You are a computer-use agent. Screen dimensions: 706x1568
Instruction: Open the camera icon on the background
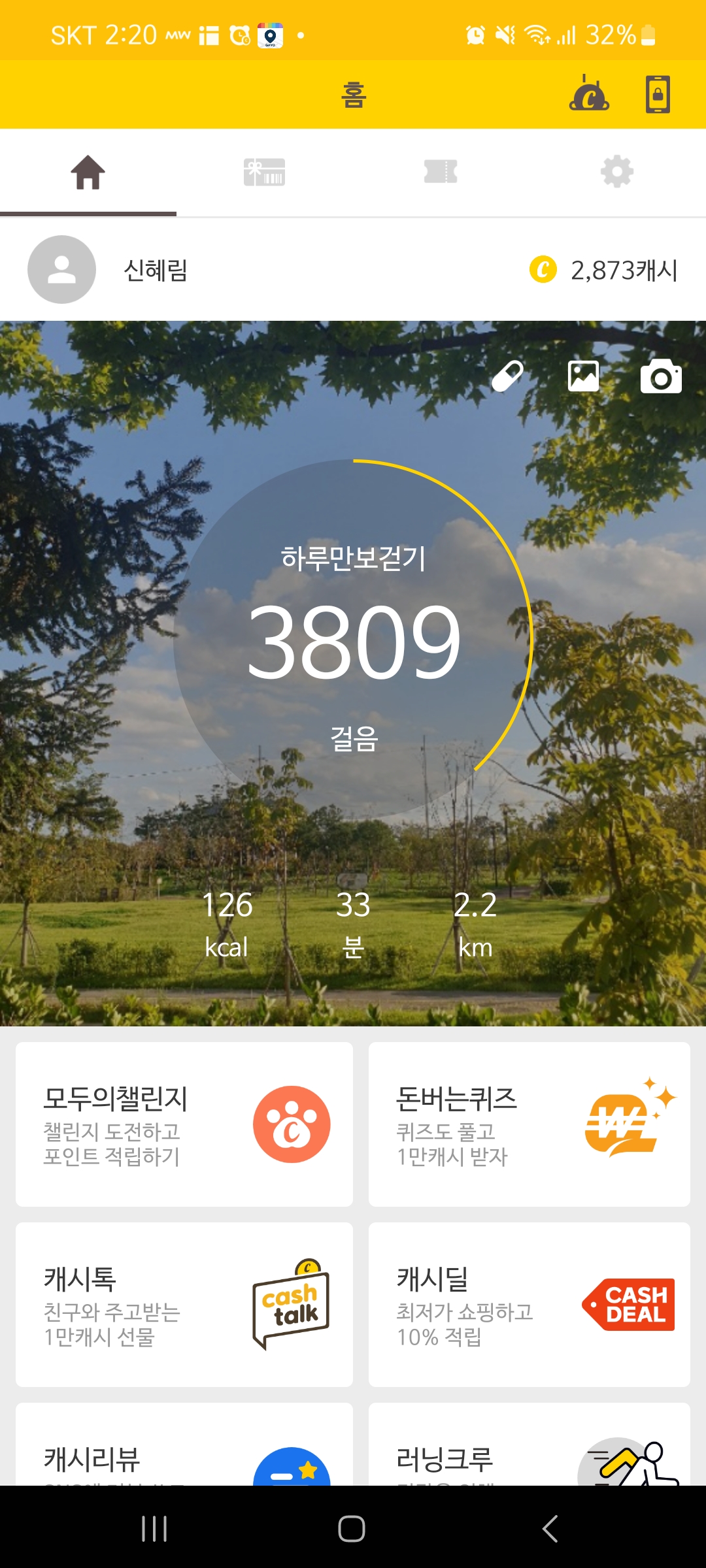(x=661, y=376)
